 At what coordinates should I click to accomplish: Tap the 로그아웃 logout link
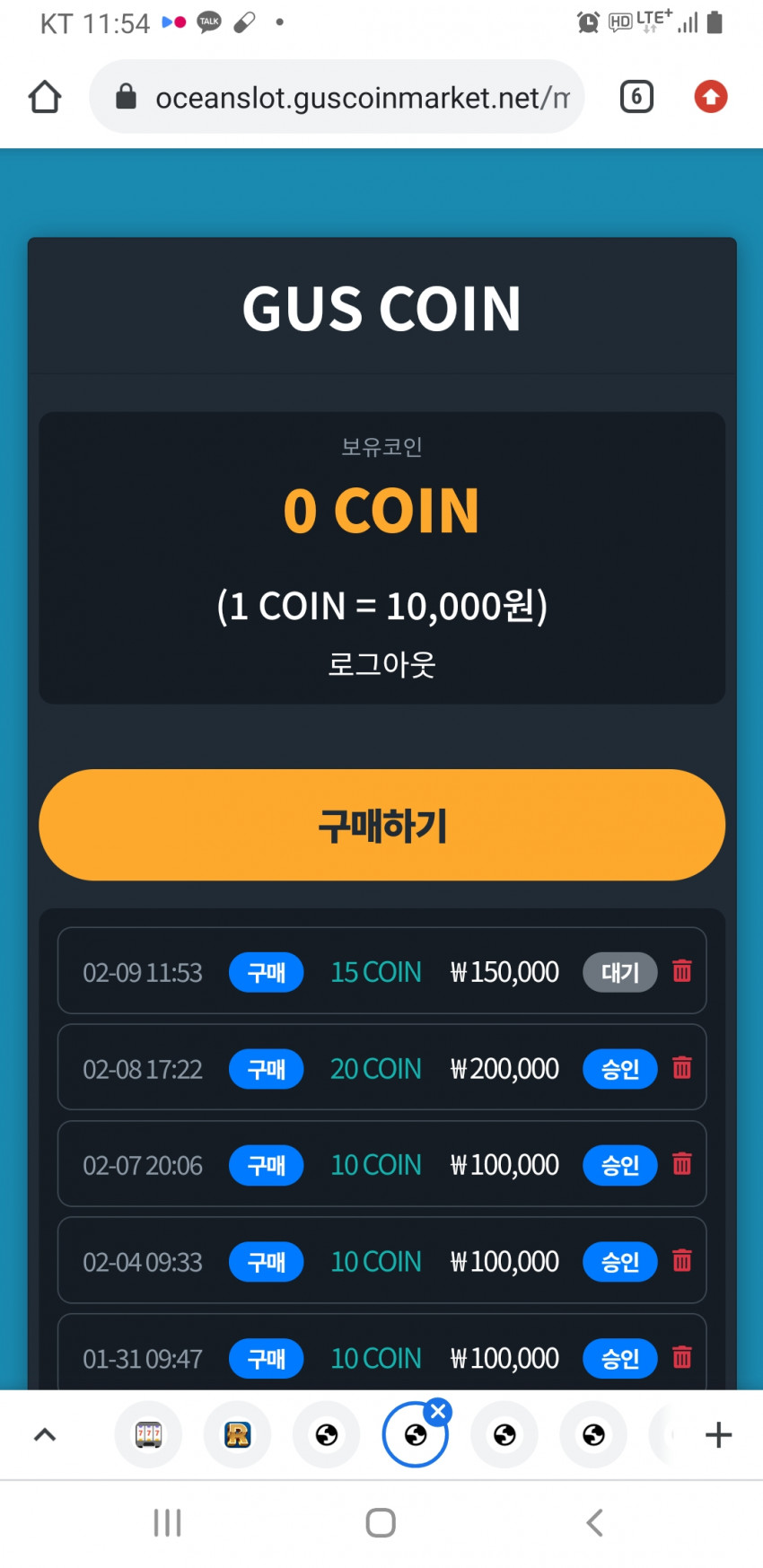(381, 664)
